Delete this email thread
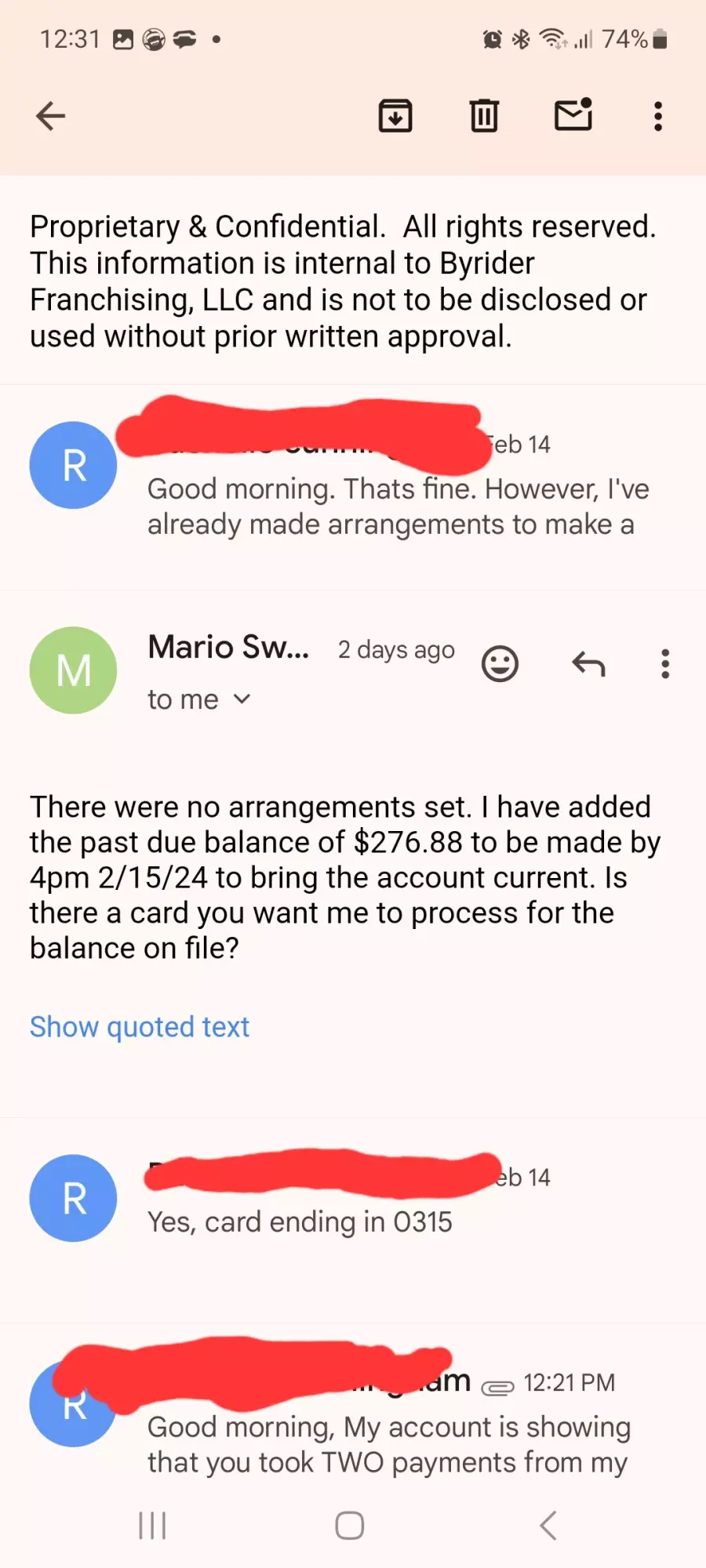 click(x=484, y=116)
